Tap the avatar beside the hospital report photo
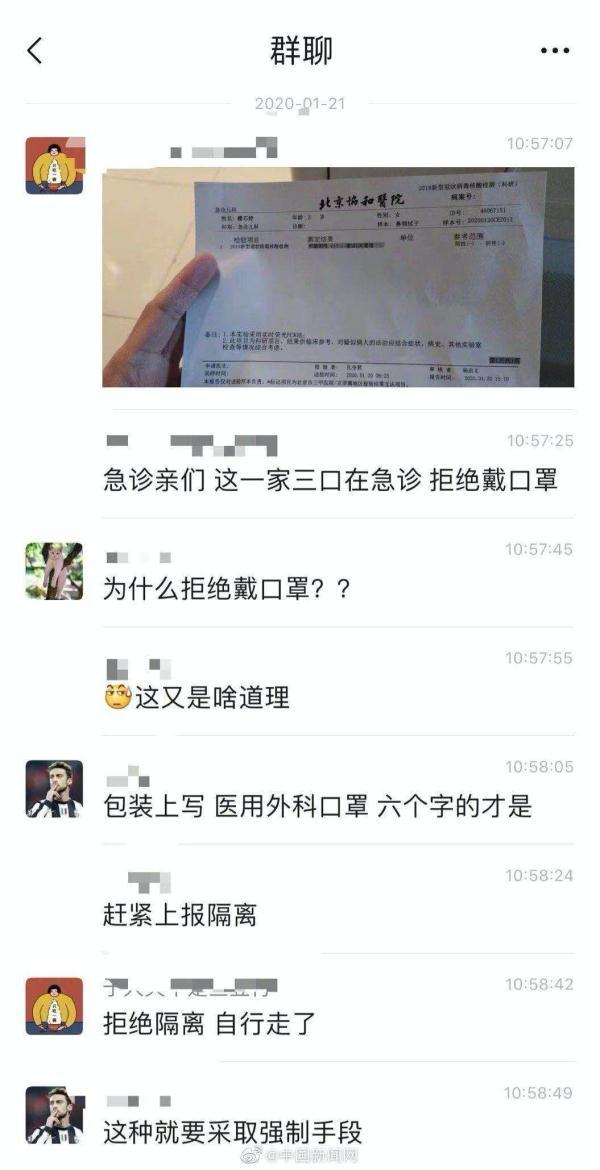The width and height of the screenshot is (600, 1170). click(x=55, y=166)
